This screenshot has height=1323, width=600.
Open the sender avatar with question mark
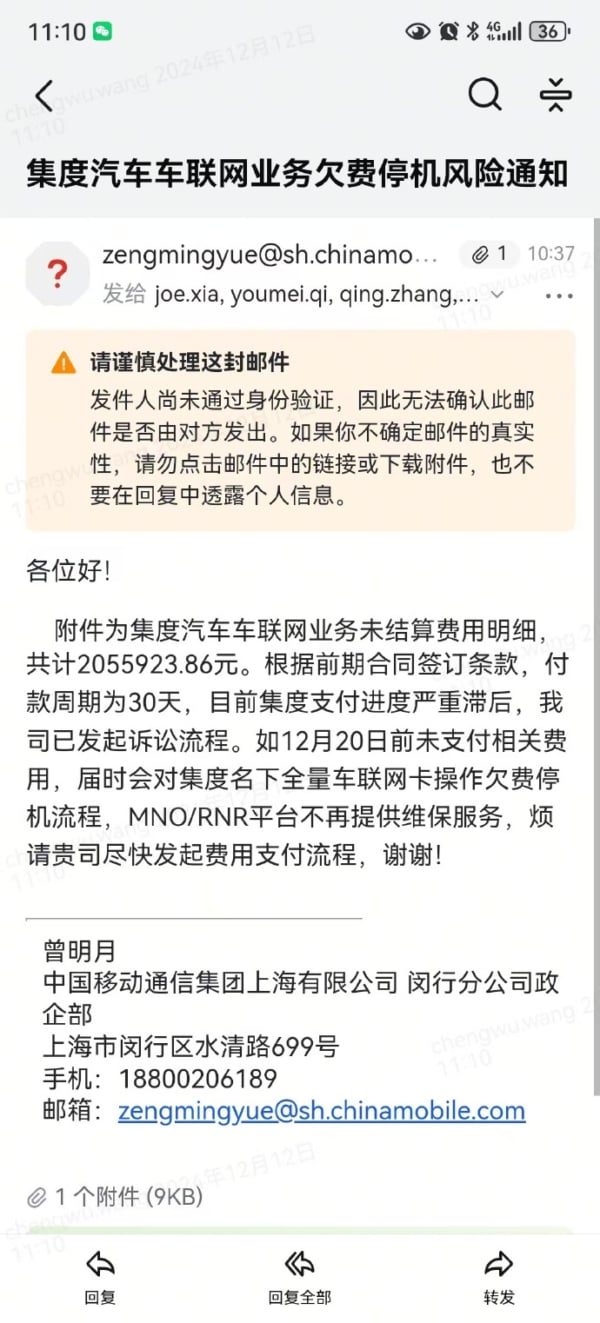(x=58, y=273)
